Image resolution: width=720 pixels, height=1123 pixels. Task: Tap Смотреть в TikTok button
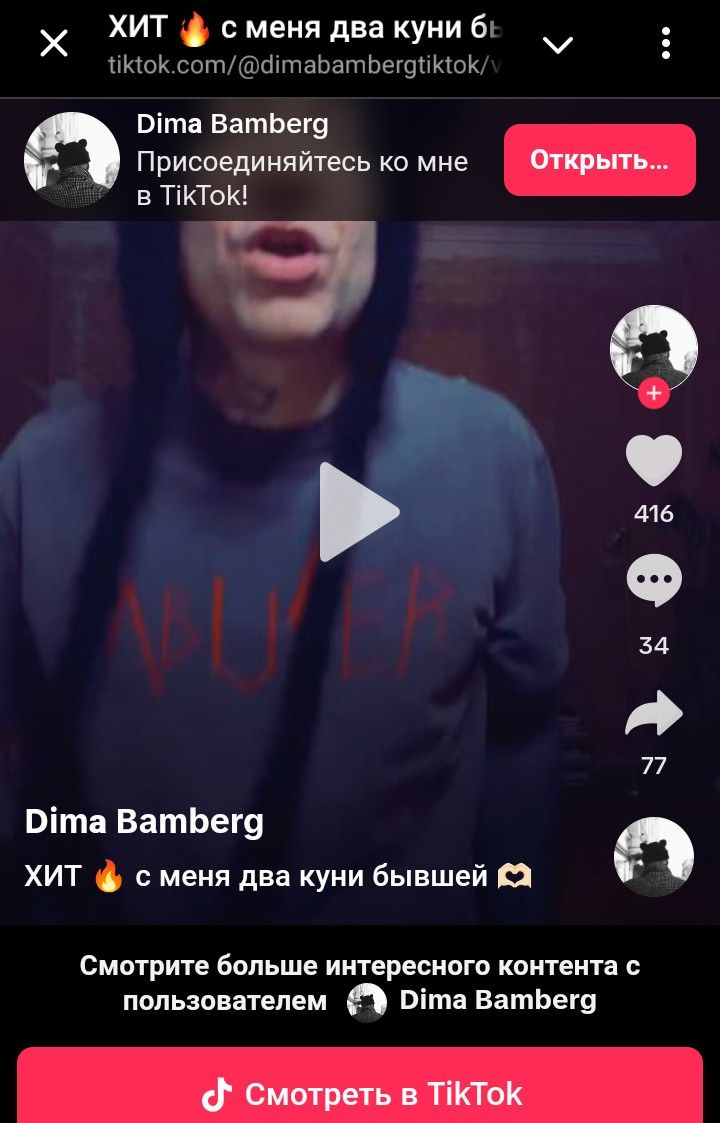(x=360, y=1093)
